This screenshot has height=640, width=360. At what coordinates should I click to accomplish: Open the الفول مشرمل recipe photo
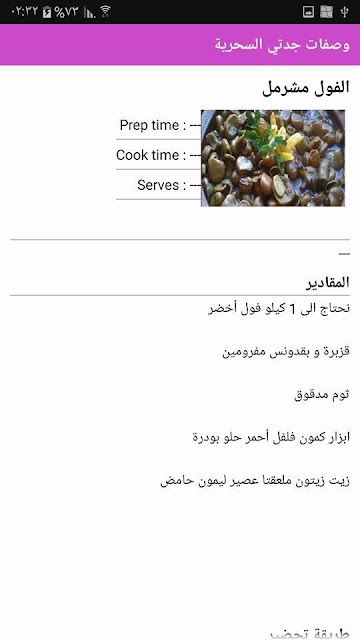(273, 158)
